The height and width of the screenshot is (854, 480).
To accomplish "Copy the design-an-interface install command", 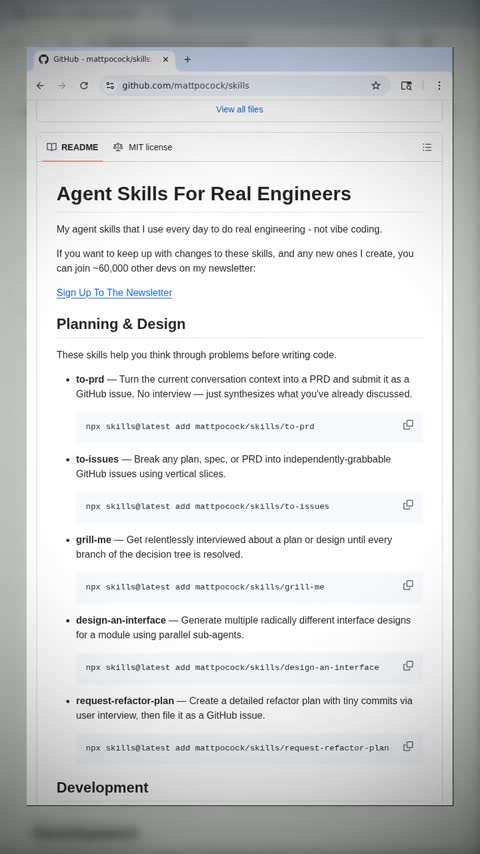I will [x=408, y=666].
